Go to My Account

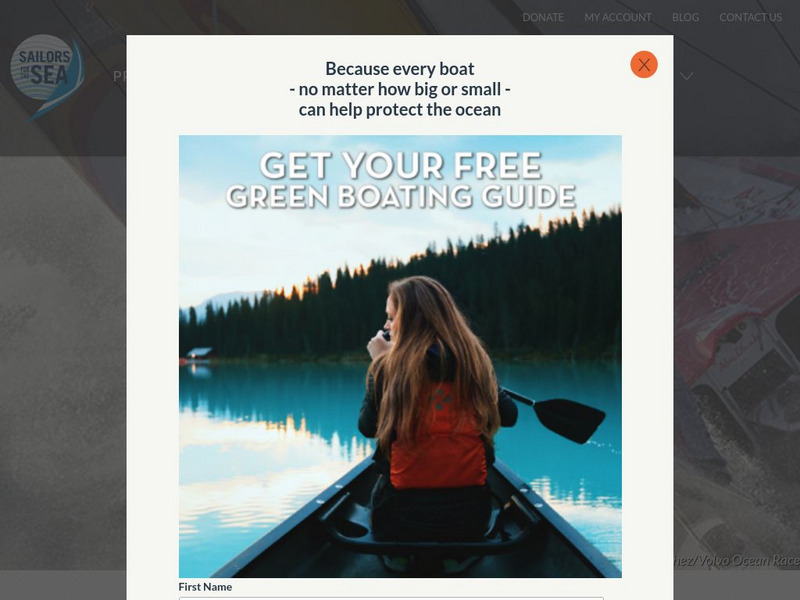pyautogui.click(x=618, y=17)
